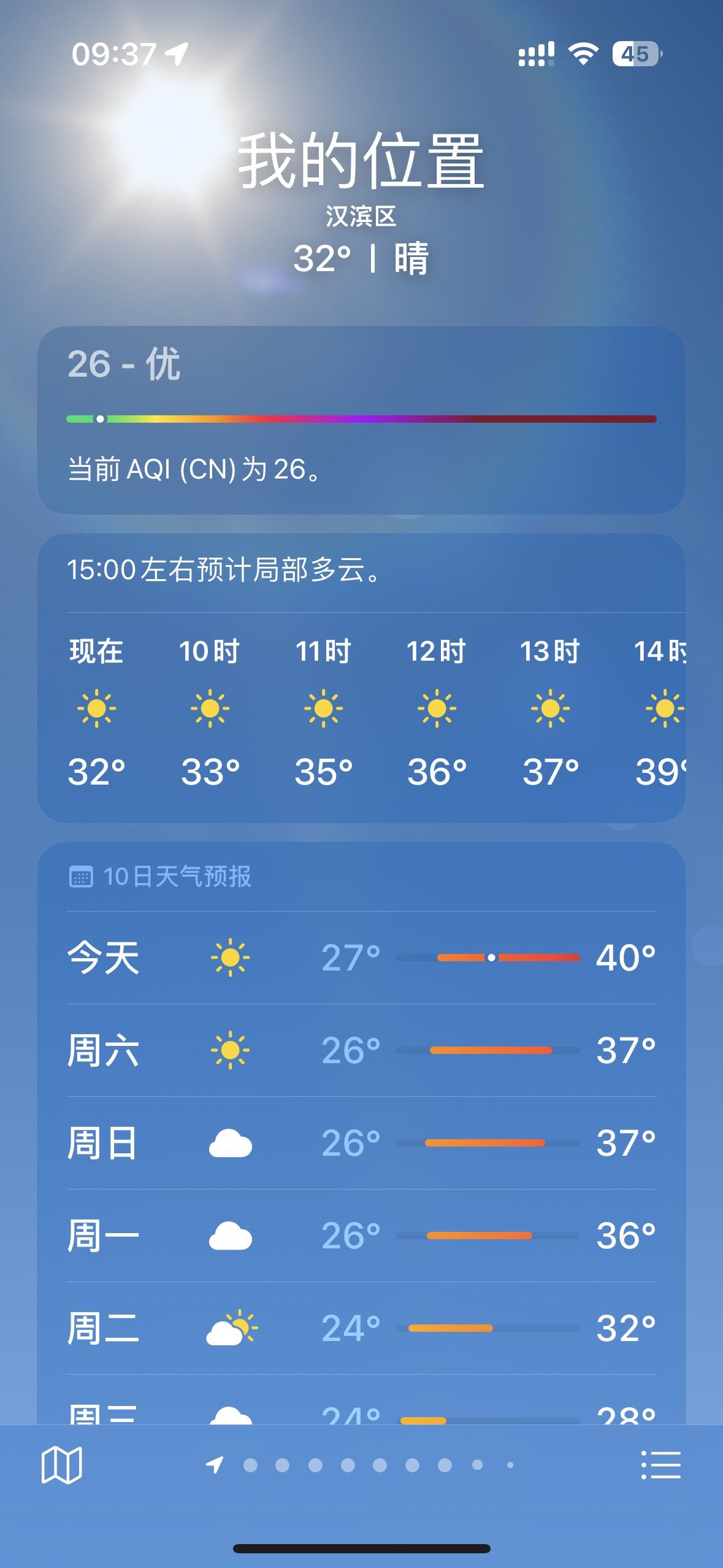Open 今天 row in the 10-day forecast
Image resolution: width=723 pixels, height=1568 pixels.
point(361,957)
